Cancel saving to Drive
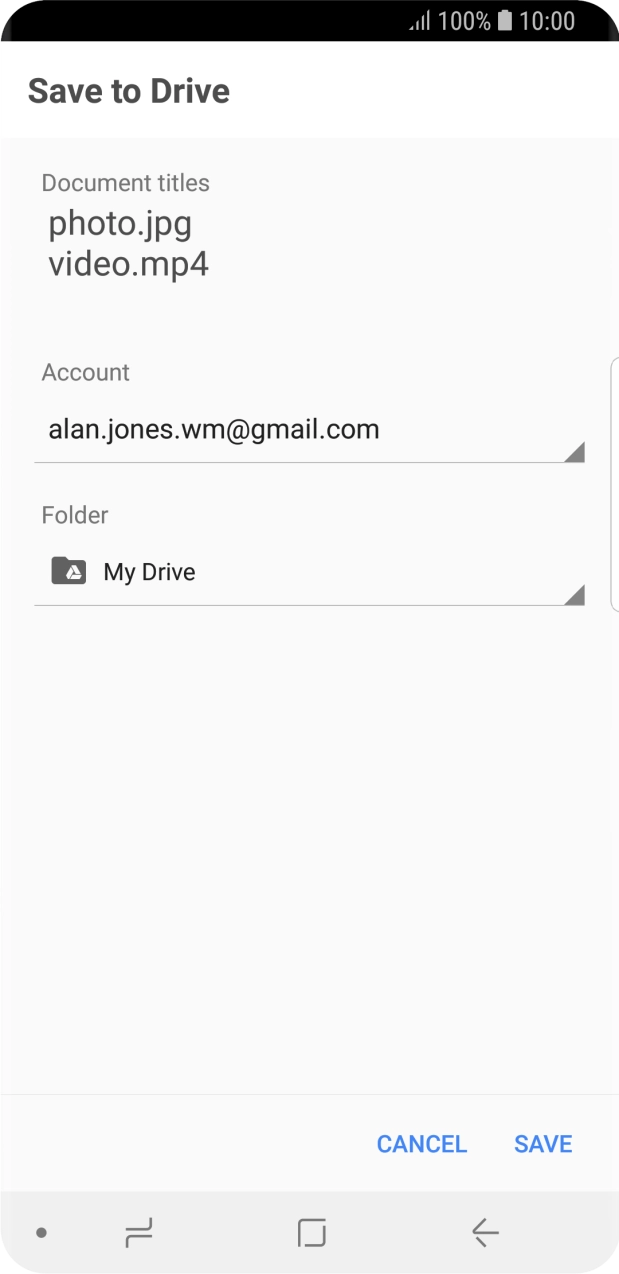 tap(421, 1144)
